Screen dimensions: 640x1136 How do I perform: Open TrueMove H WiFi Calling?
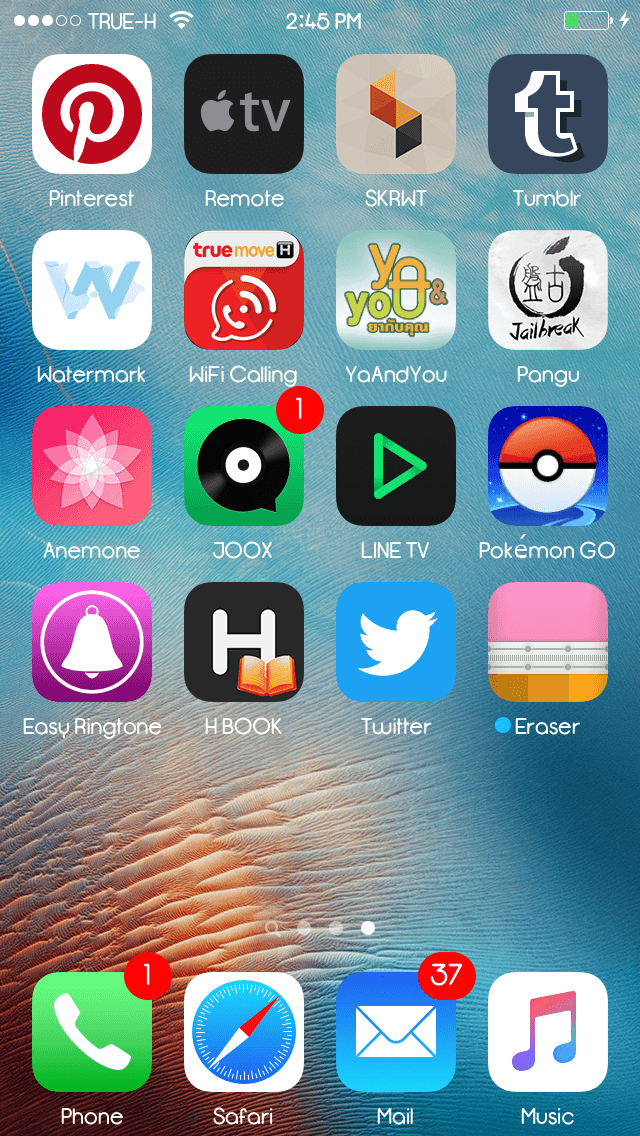(x=244, y=290)
